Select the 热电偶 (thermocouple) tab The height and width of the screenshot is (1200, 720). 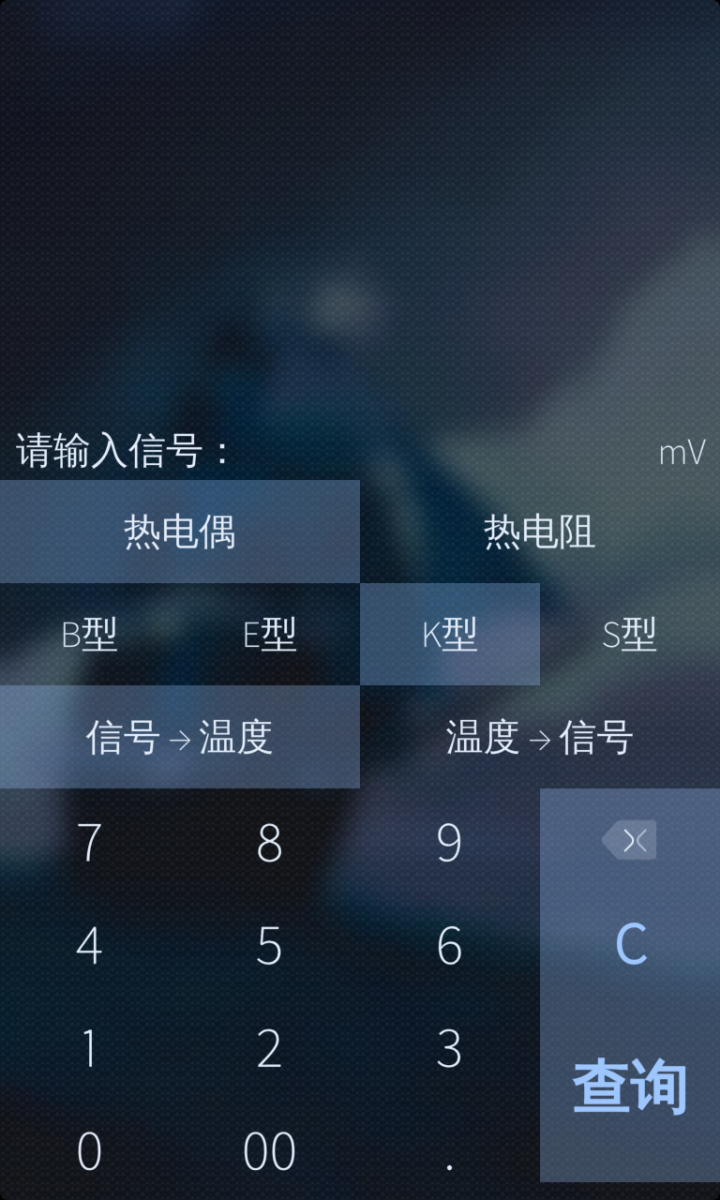(180, 531)
